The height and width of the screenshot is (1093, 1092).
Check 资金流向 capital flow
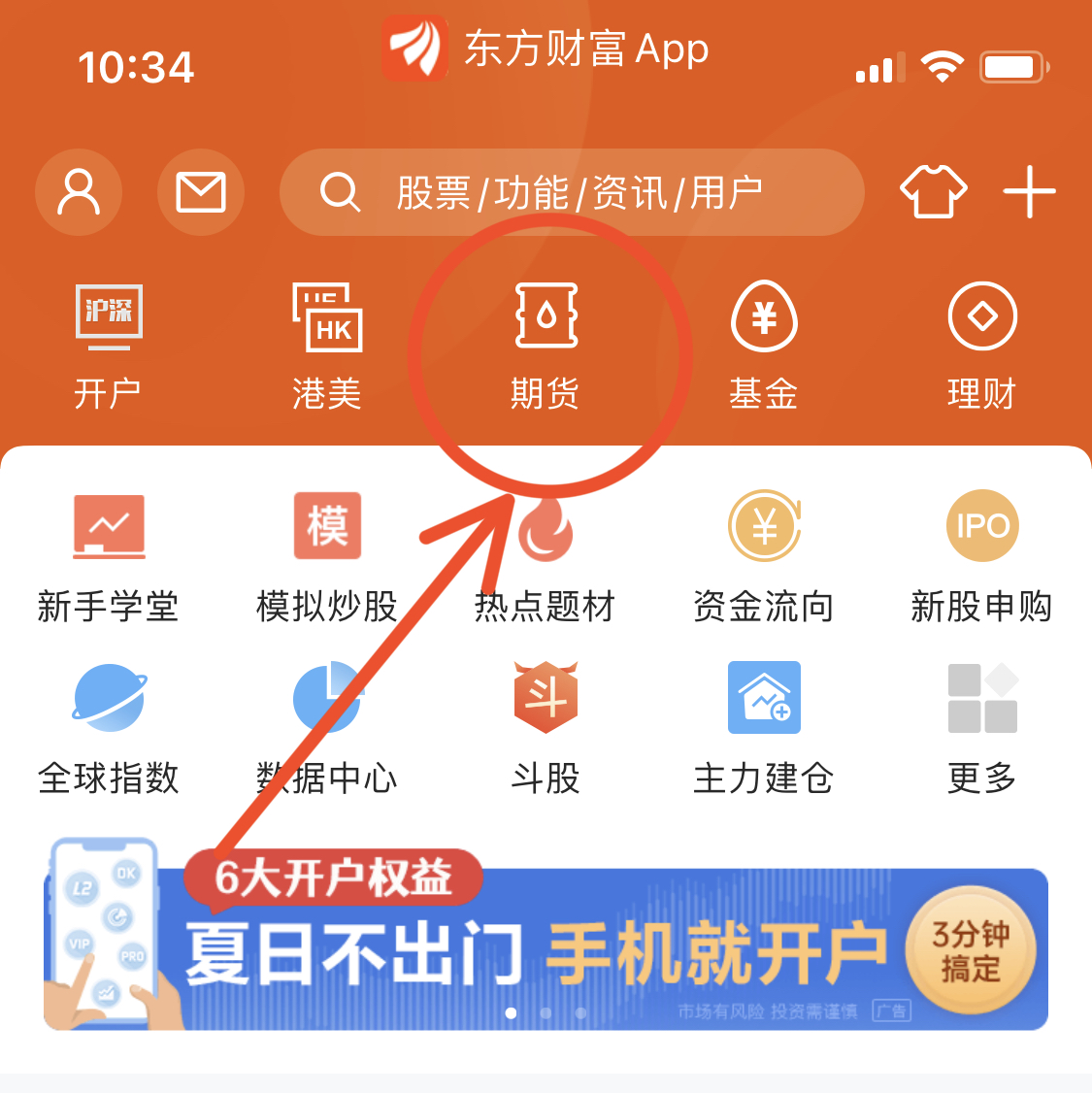764,556
